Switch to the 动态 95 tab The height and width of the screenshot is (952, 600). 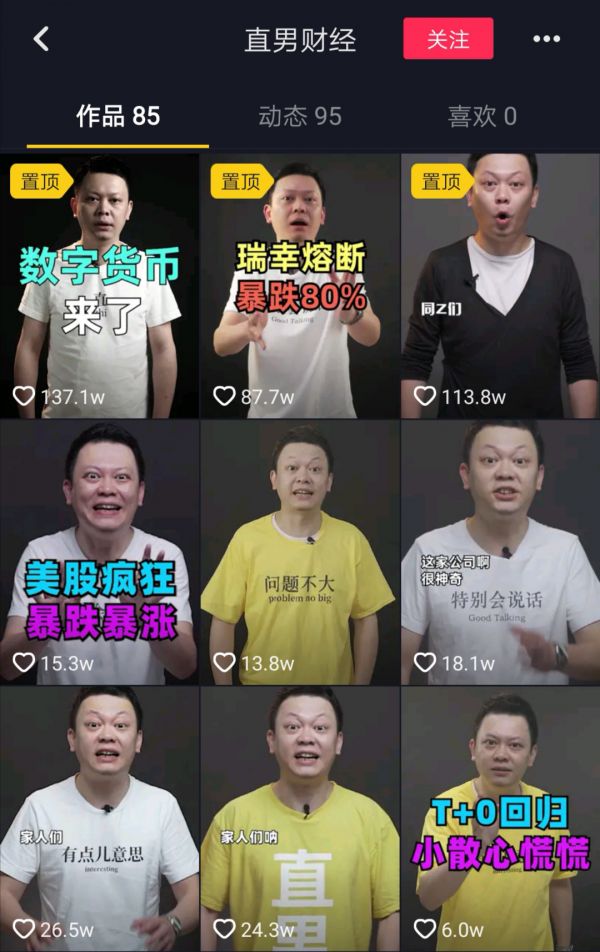tap(300, 116)
